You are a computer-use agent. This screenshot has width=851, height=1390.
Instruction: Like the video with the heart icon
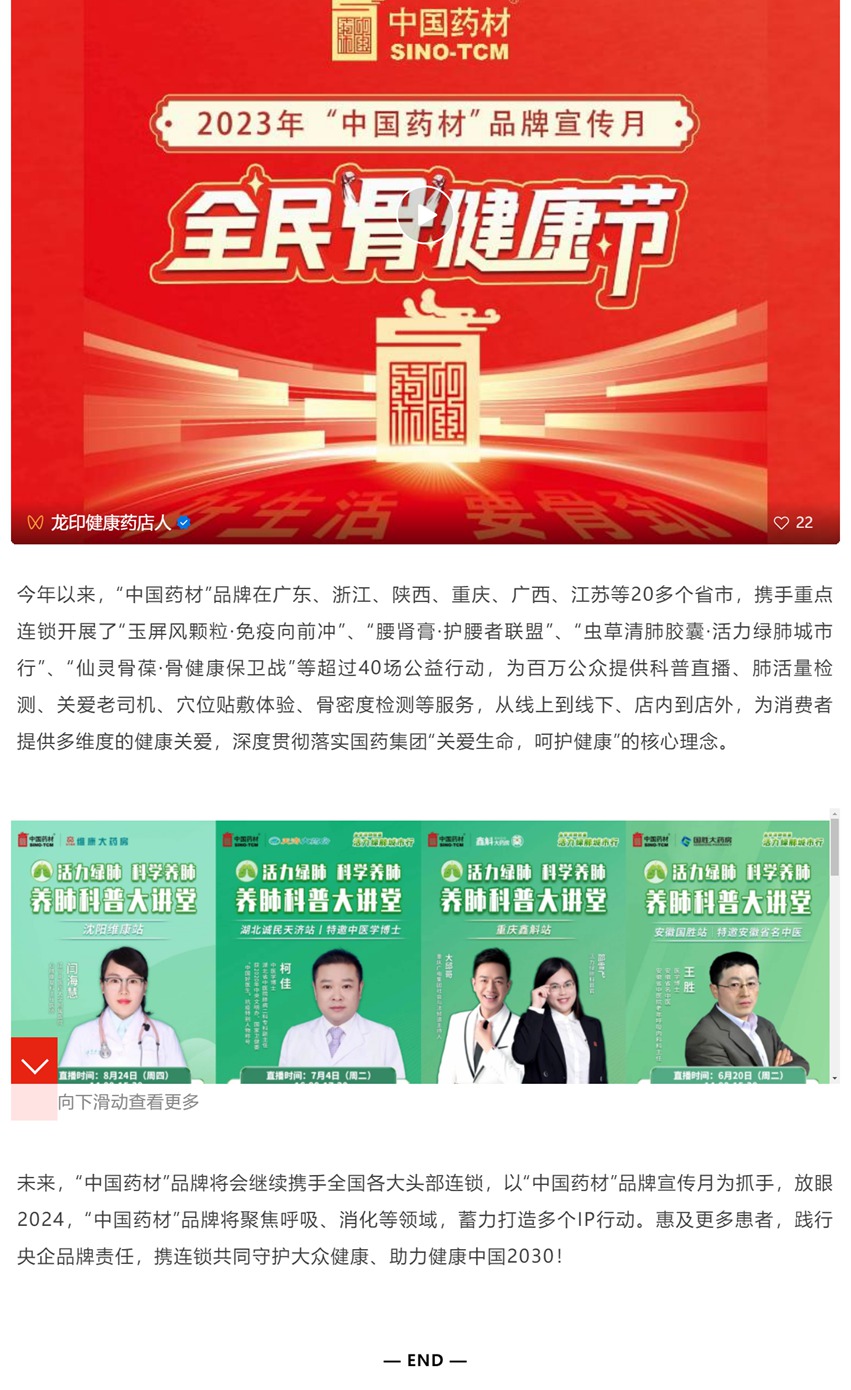pos(782,523)
